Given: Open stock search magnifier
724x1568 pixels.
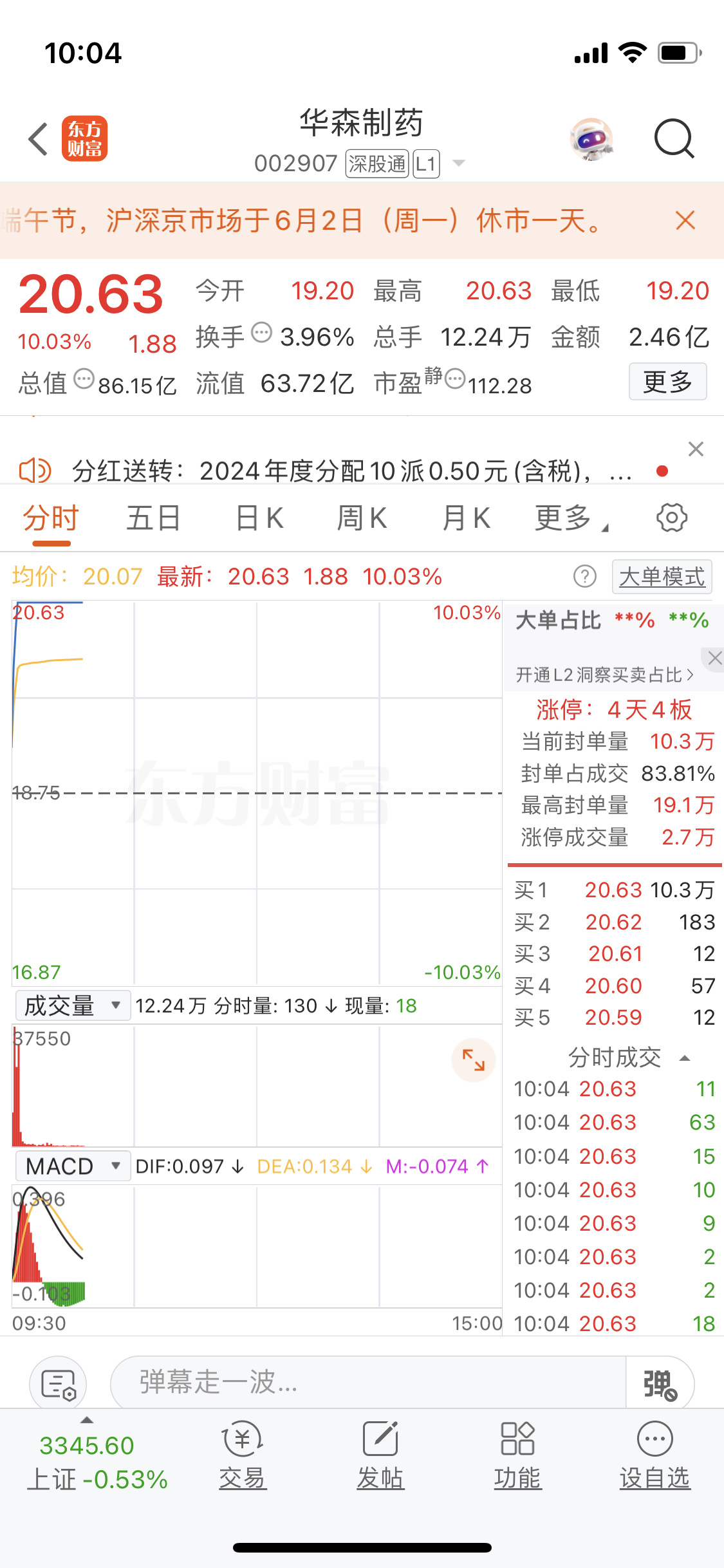Looking at the screenshot, I should click(x=673, y=139).
